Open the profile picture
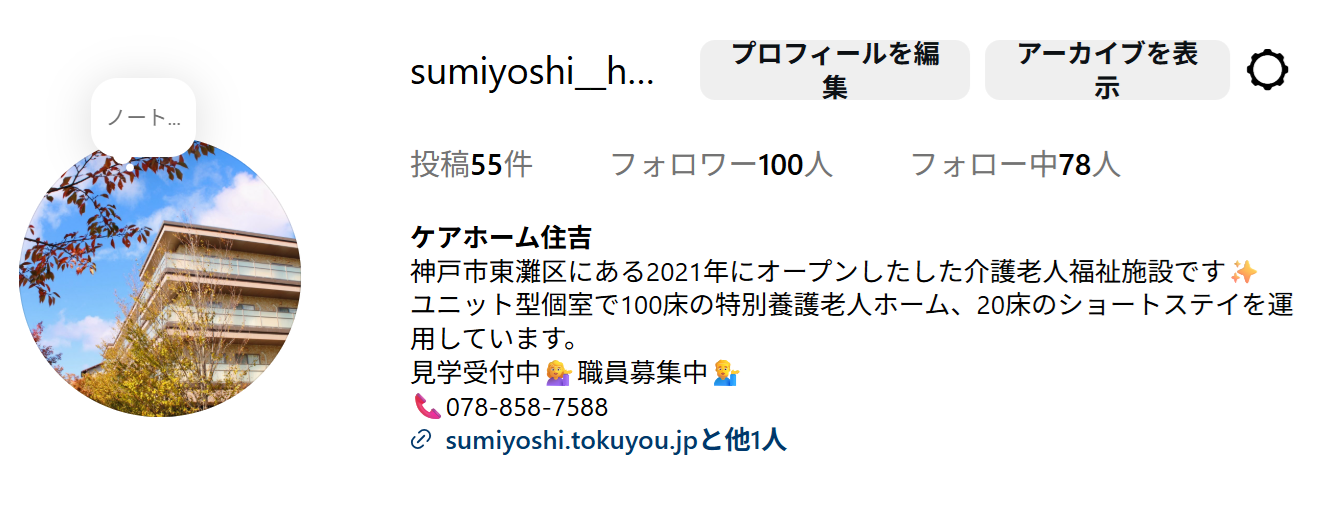 pos(160,290)
